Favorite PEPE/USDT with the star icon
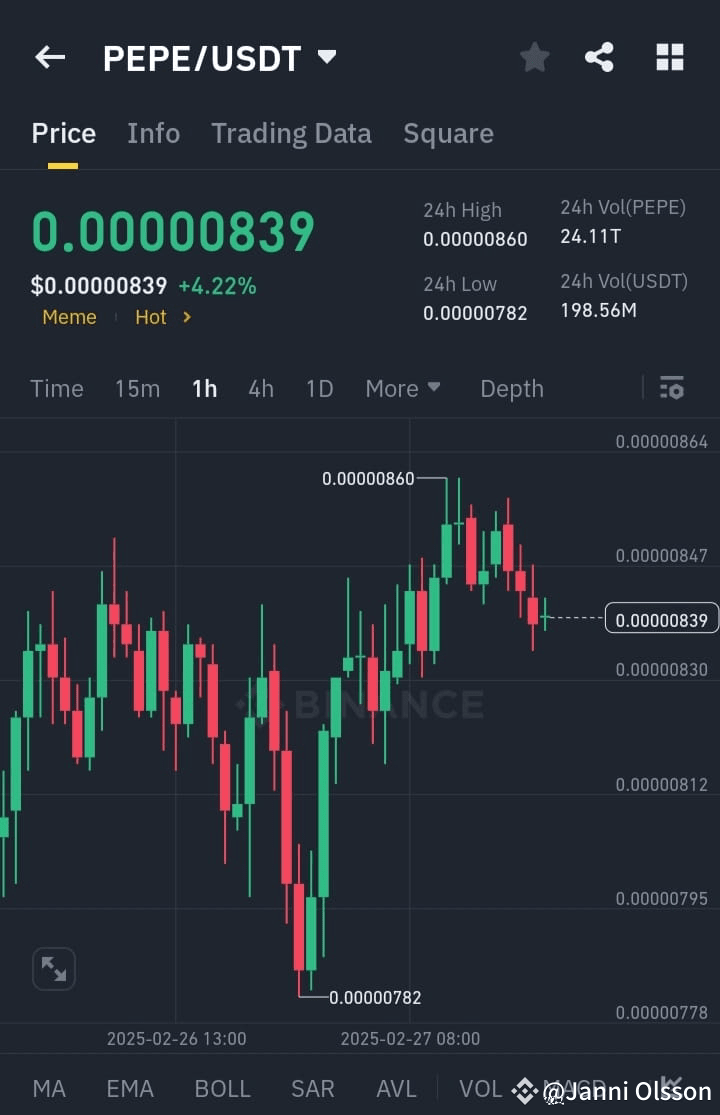720x1115 pixels. (x=534, y=57)
